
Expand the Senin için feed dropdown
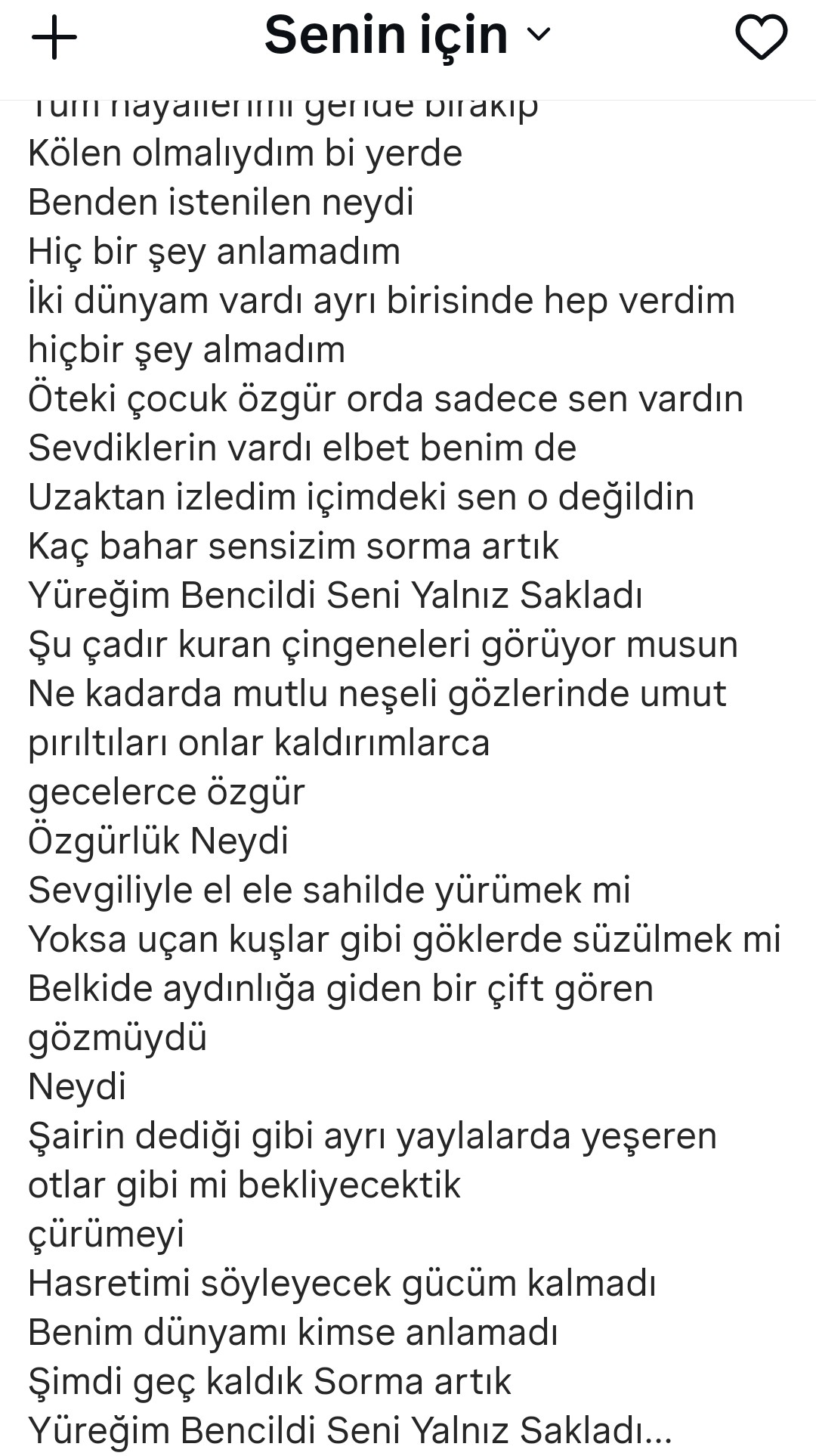point(408,35)
